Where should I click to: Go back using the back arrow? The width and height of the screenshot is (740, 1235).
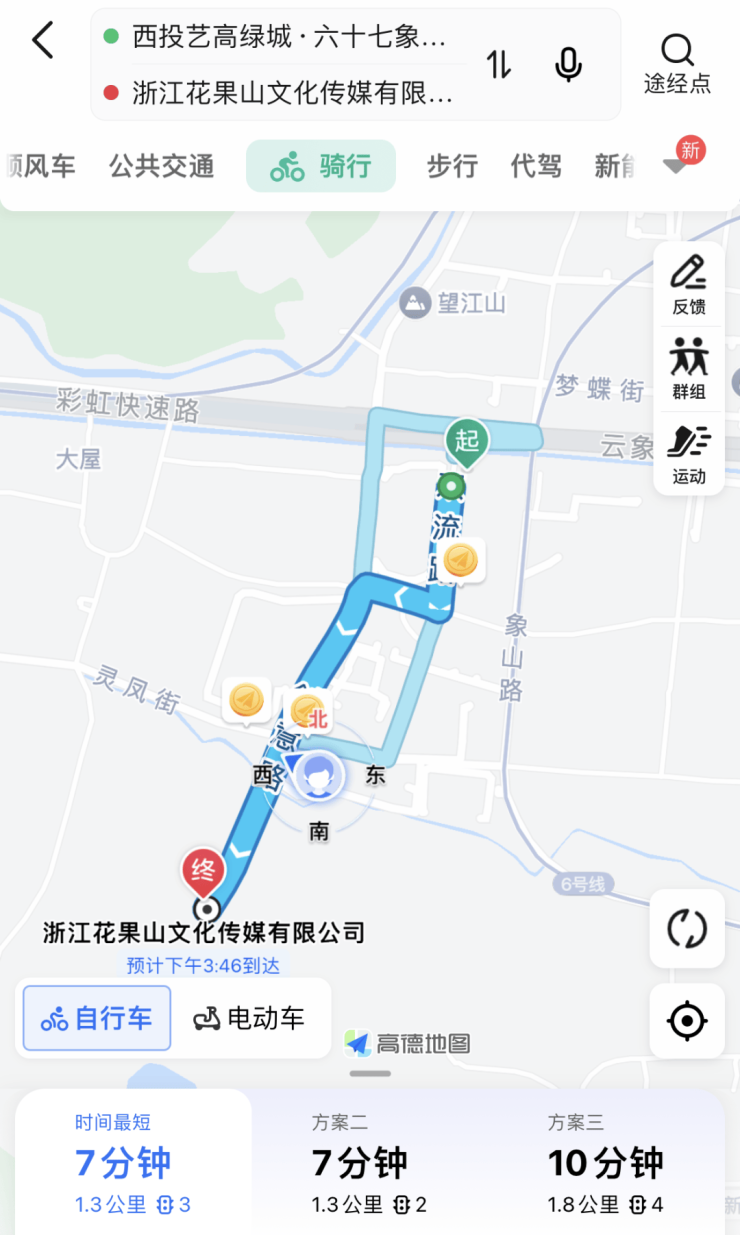tap(42, 41)
